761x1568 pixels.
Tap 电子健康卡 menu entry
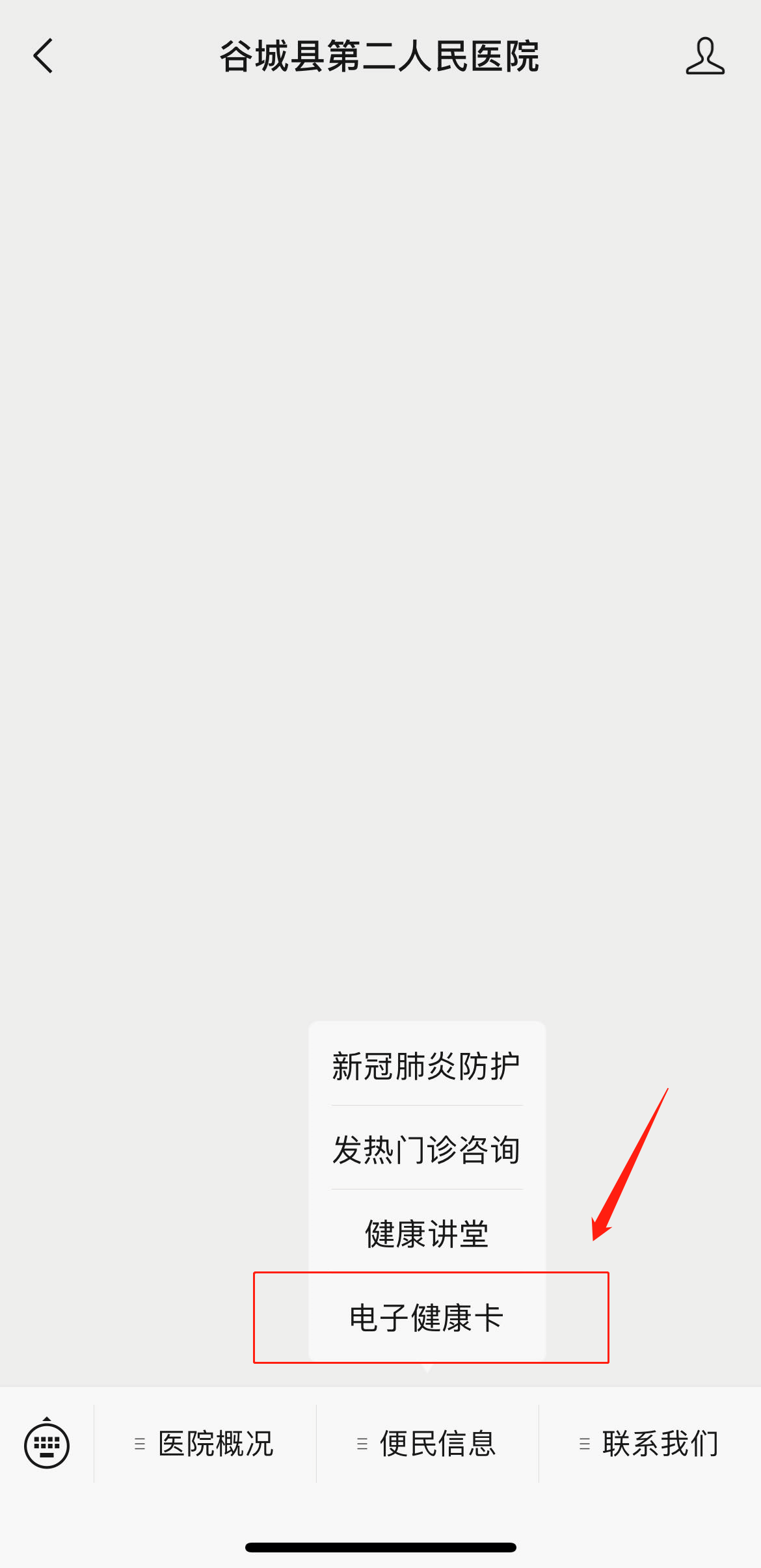[x=426, y=1318]
